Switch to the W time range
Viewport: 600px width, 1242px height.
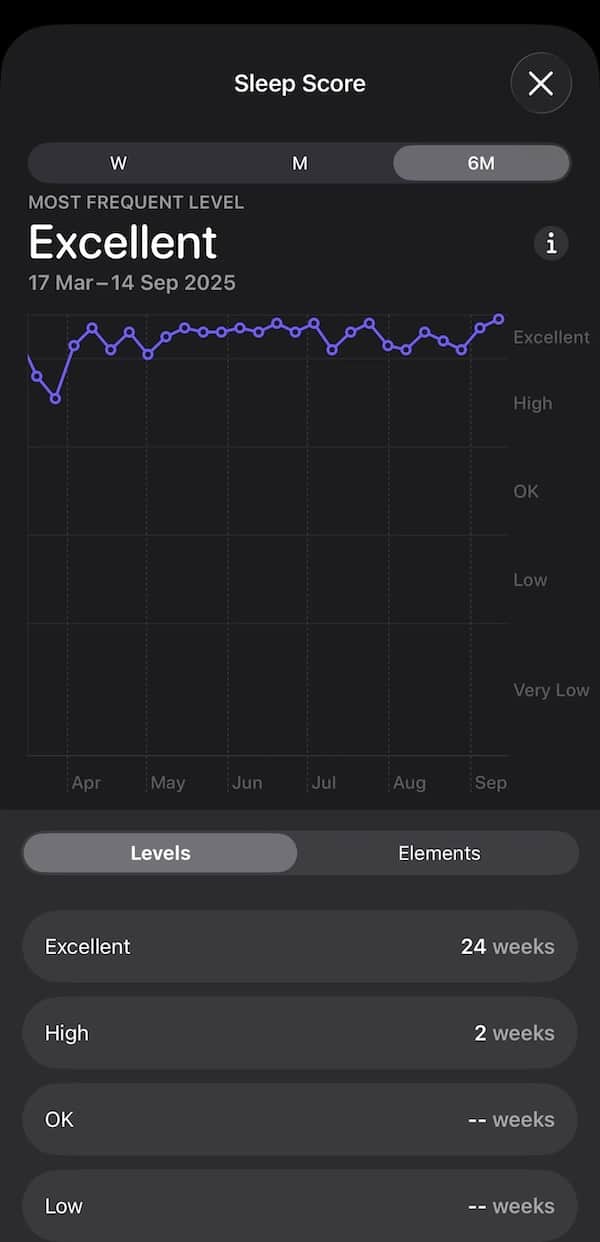[x=119, y=163]
